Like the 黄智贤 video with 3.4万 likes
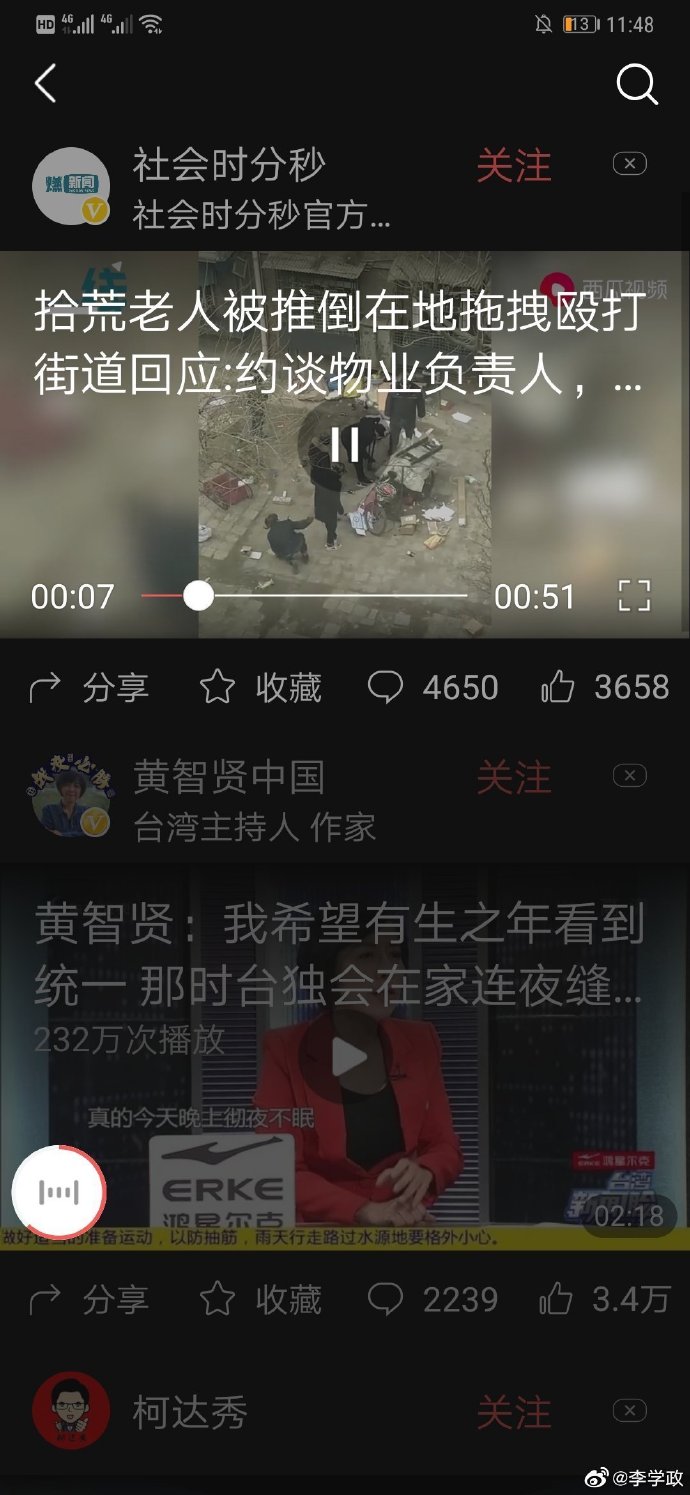This screenshot has width=690, height=1495. 604,1299
